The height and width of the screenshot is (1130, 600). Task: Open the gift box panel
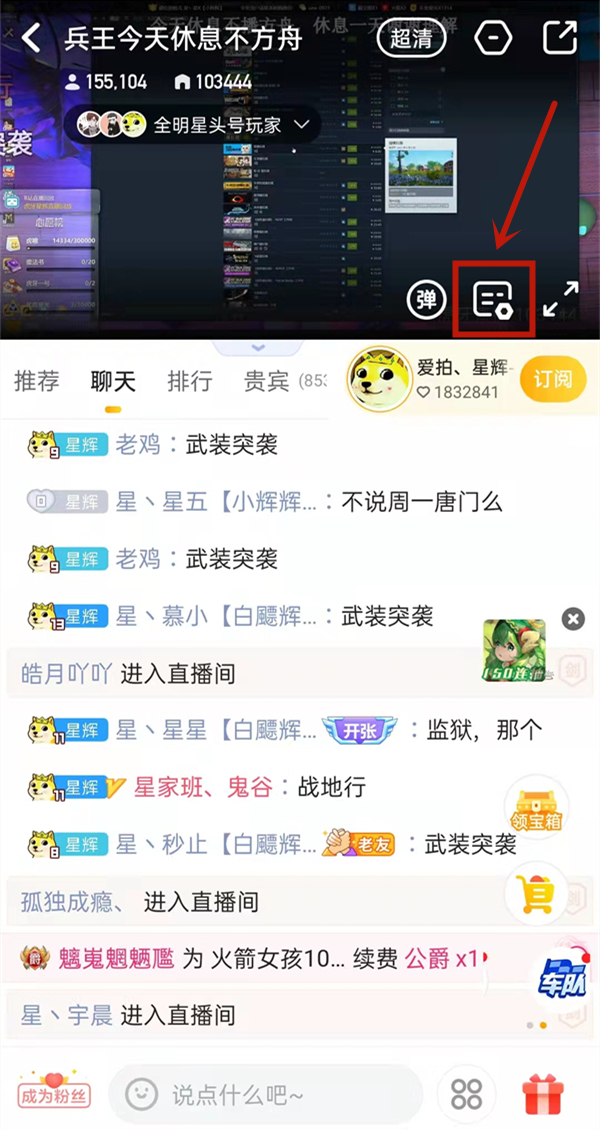pyautogui.click(x=546, y=1094)
